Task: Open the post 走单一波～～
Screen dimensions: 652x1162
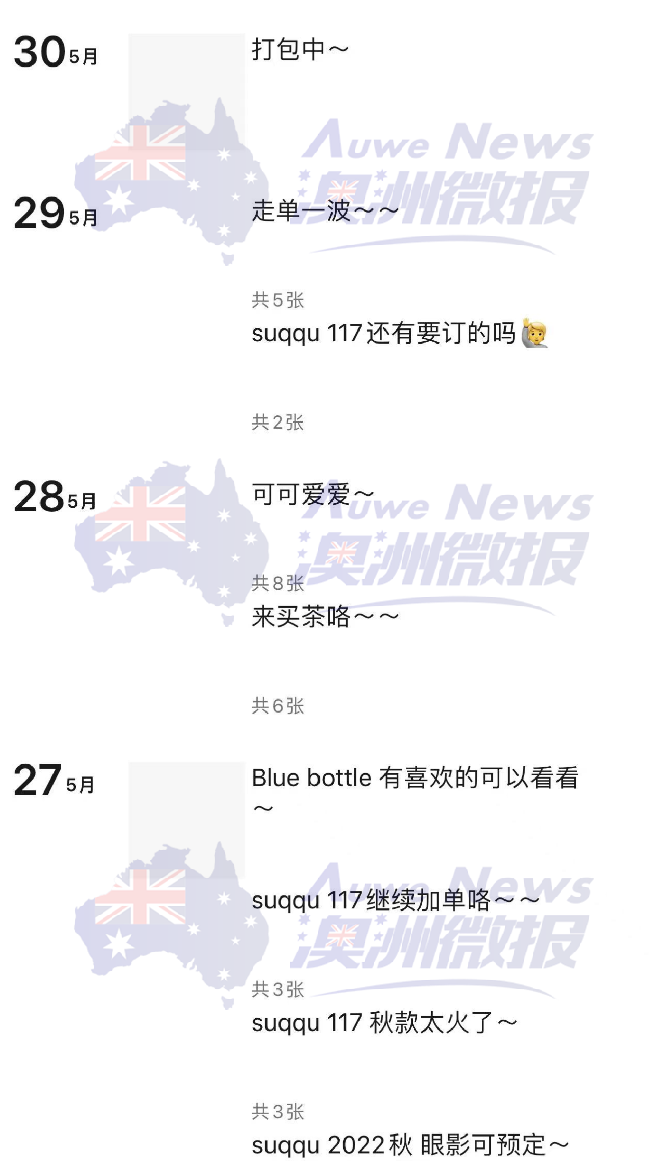Action: (x=325, y=211)
